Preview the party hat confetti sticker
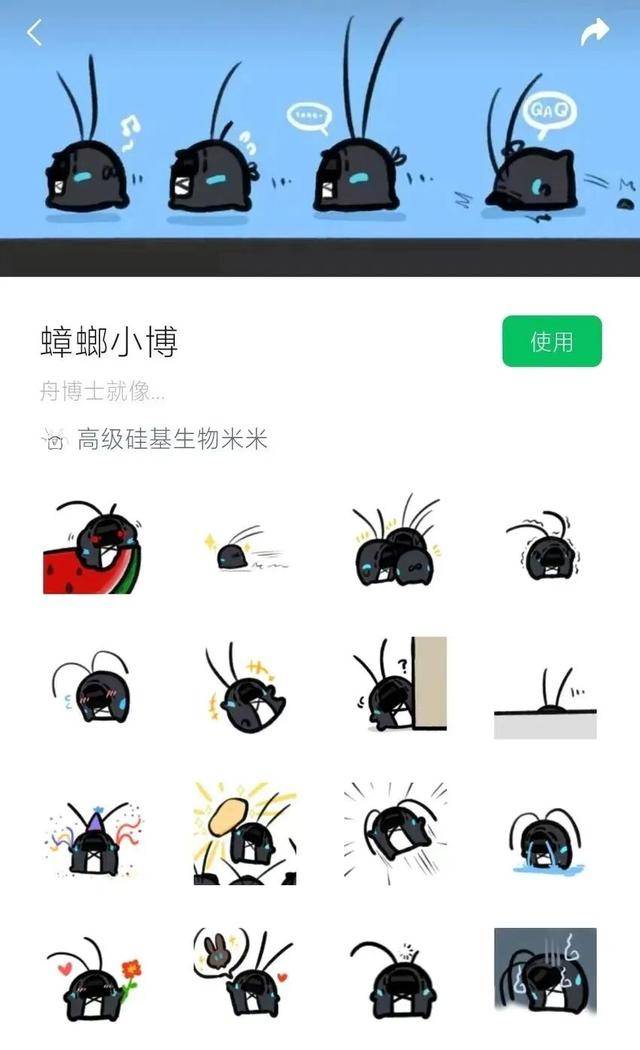Screen dimensions: 640x1050 (94, 834)
